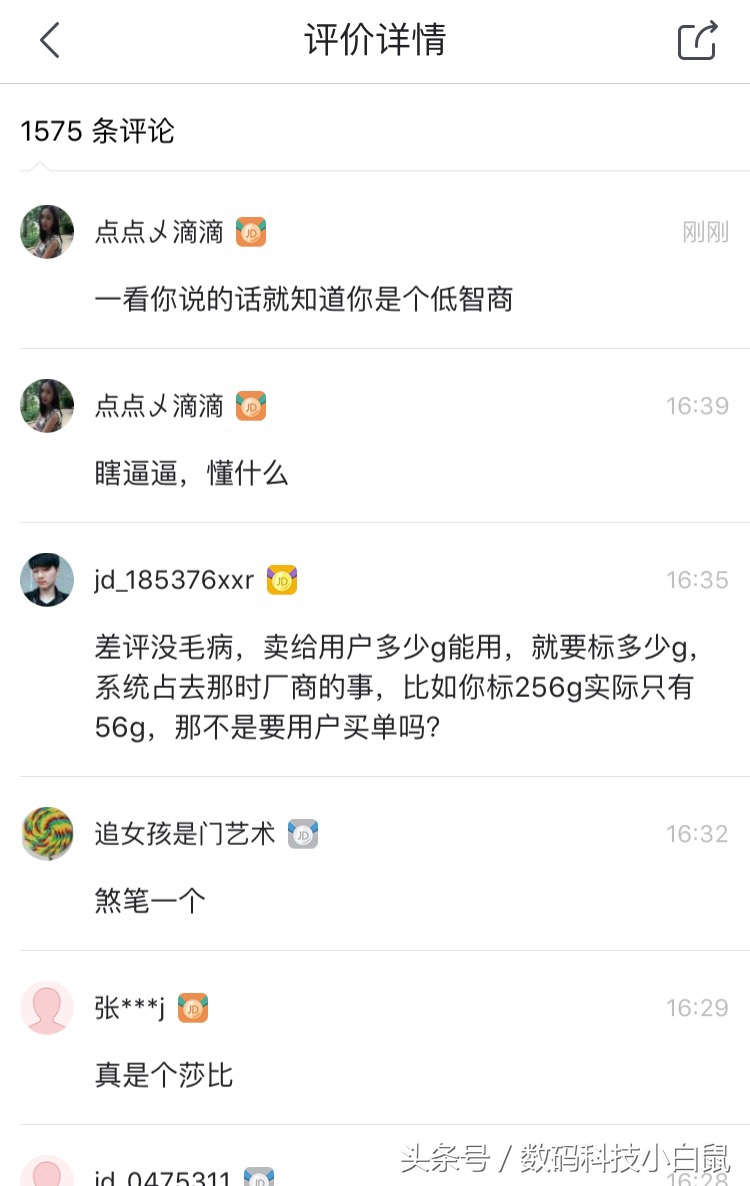Tap the gold JD badge beside jd_185376xxr
Viewport: 750px width, 1186px height.
[281, 579]
